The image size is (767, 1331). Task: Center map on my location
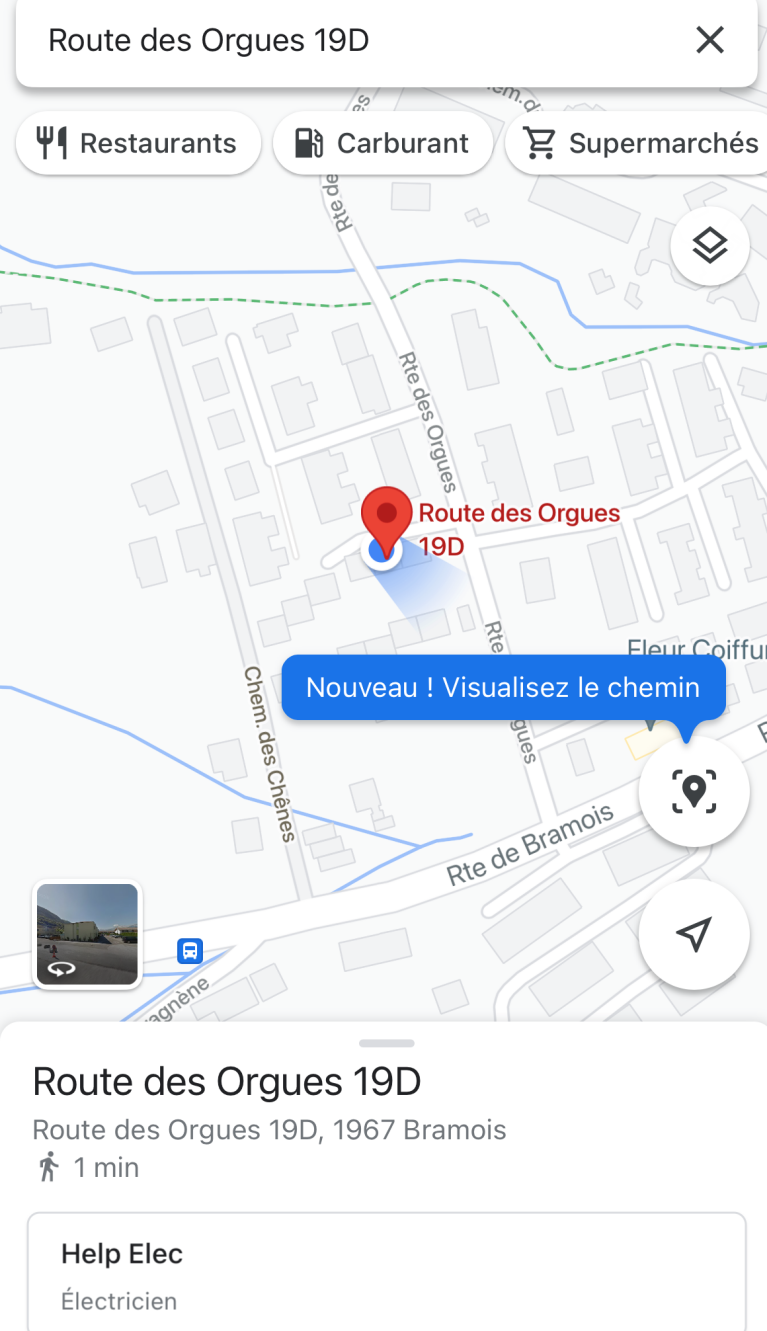(x=694, y=934)
